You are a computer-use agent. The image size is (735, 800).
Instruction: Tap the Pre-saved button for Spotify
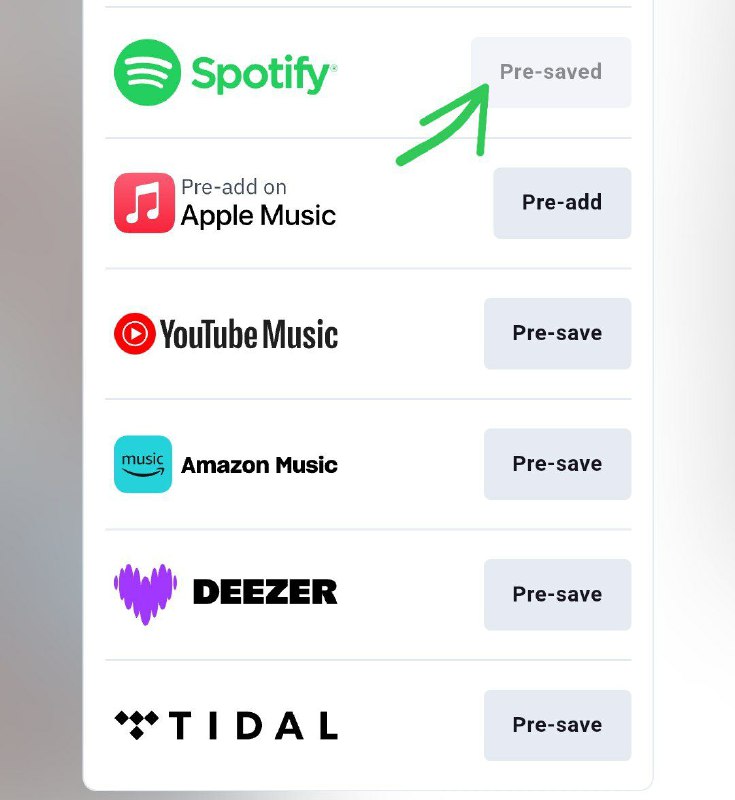point(551,72)
